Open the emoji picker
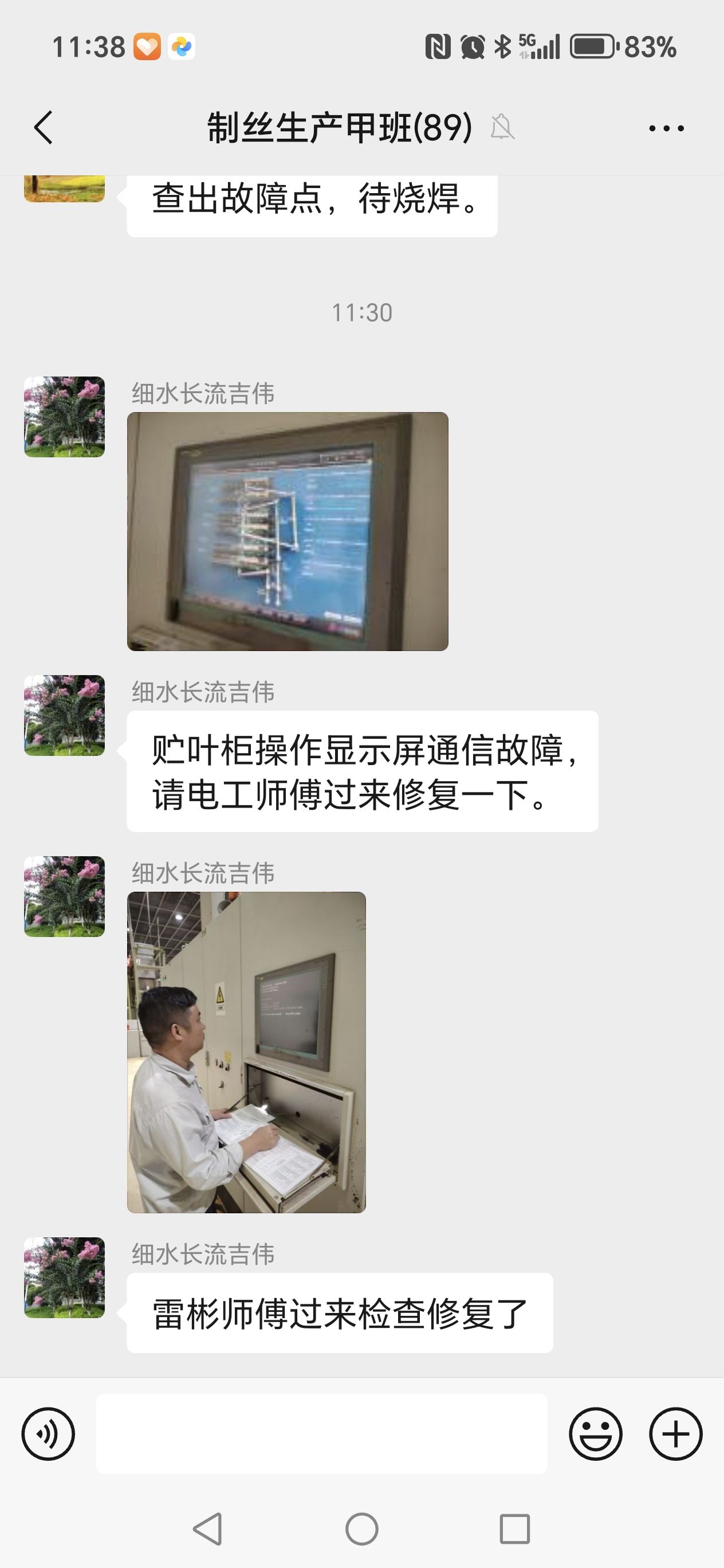 click(x=595, y=1433)
